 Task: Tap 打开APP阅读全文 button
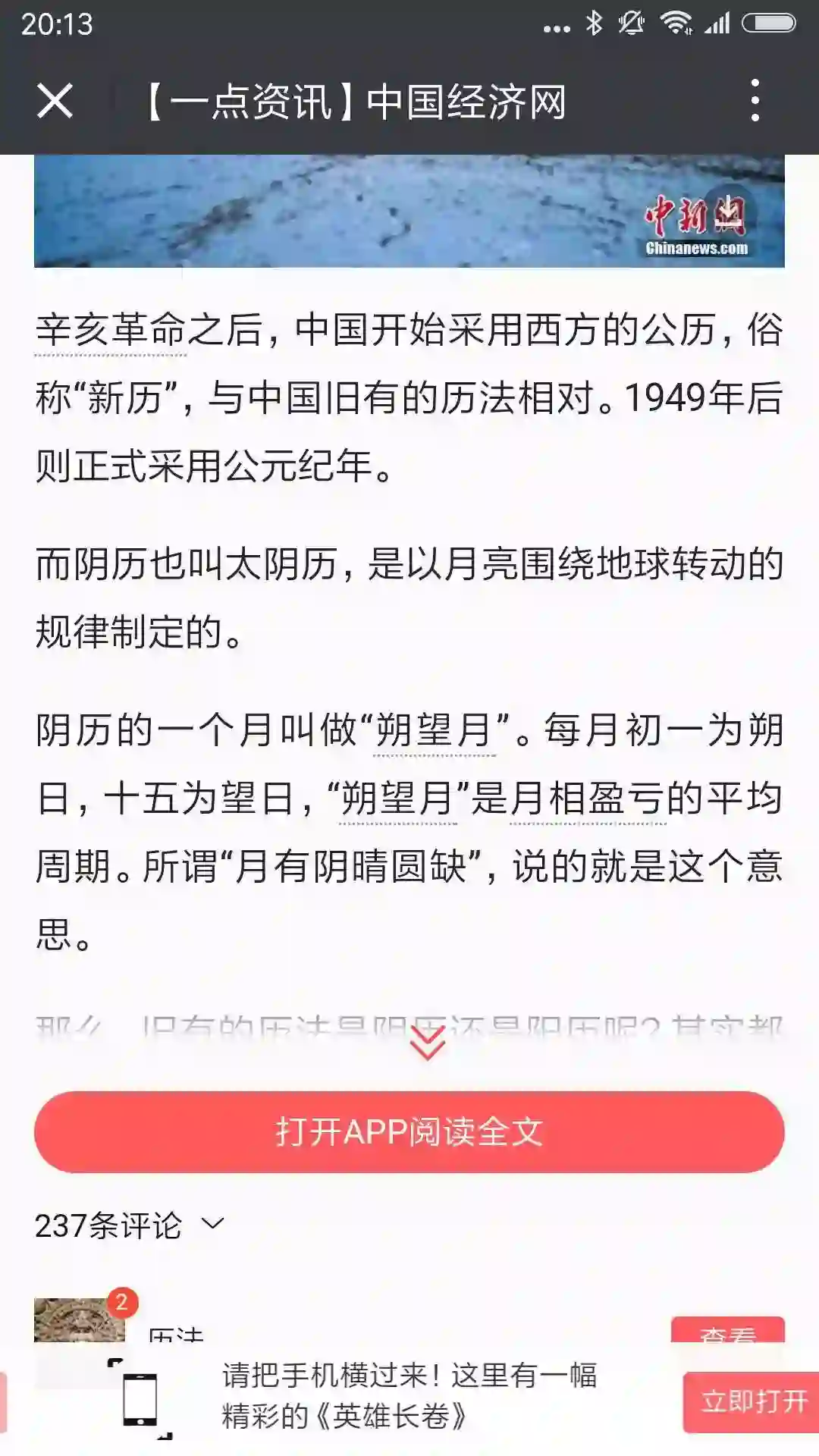click(409, 1131)
